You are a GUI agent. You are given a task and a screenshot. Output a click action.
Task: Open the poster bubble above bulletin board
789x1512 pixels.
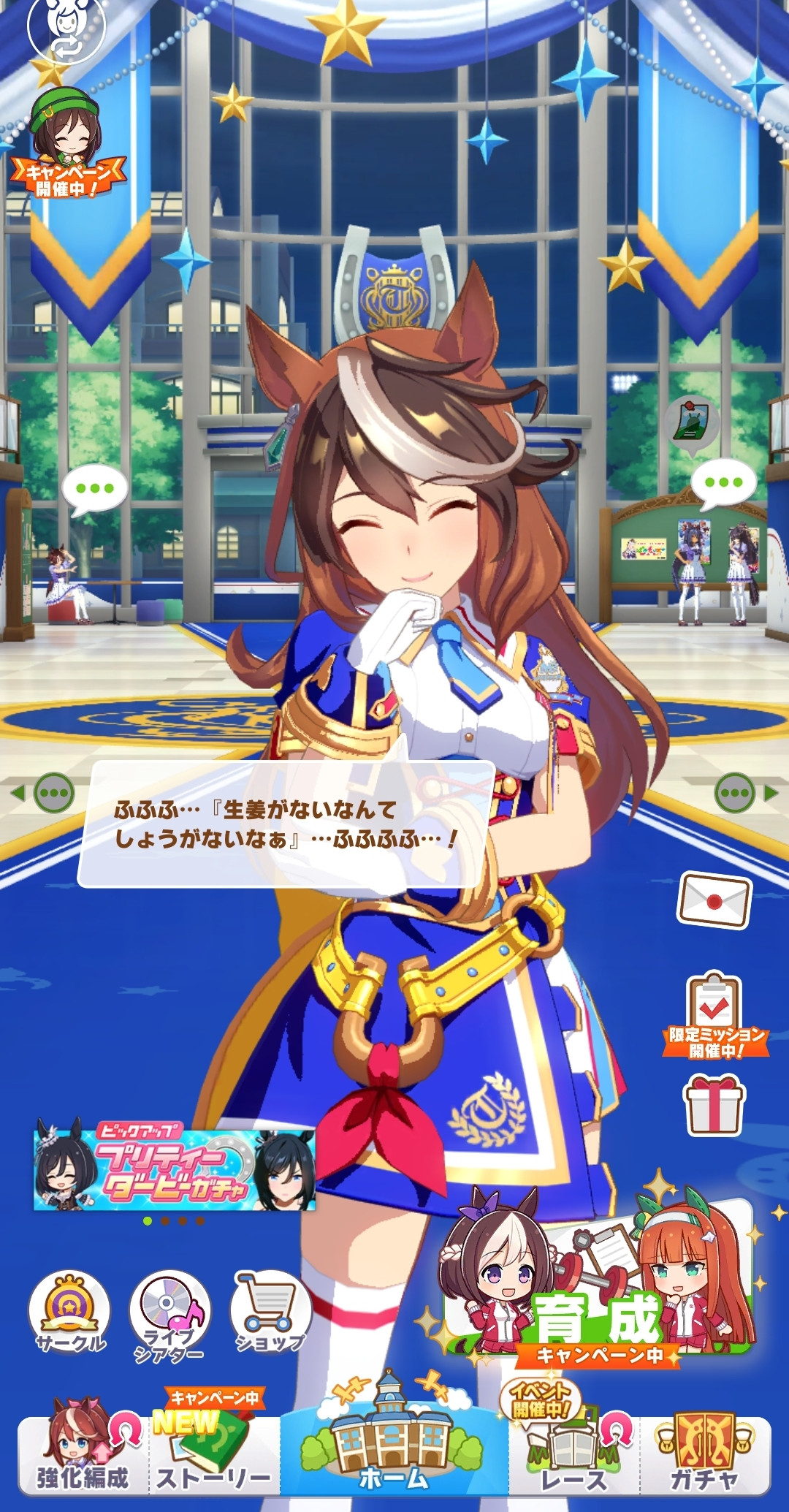(x=690, y=422)
